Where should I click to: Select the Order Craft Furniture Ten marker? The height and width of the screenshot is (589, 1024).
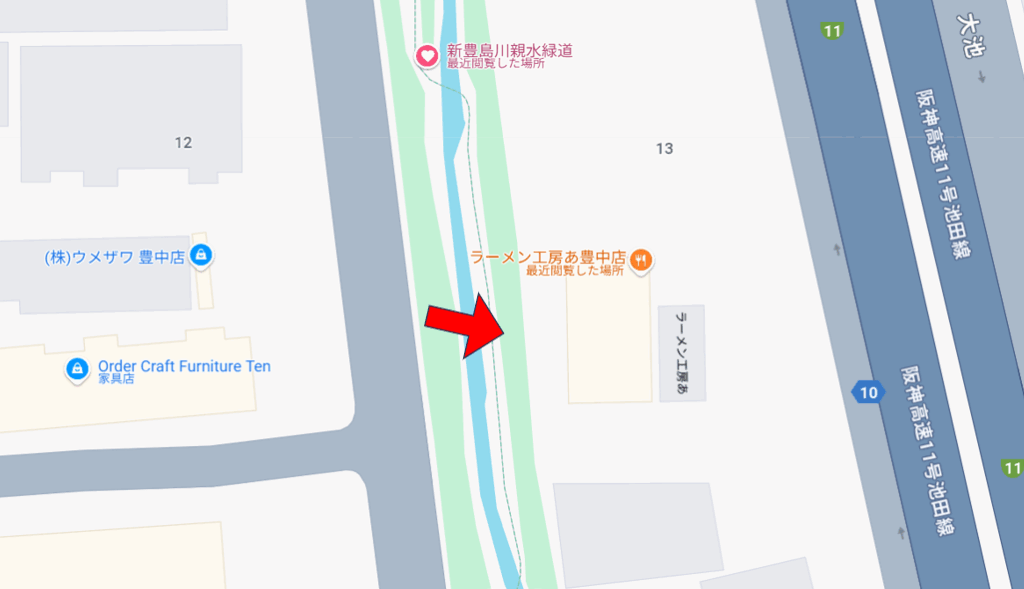click(77, 370)
